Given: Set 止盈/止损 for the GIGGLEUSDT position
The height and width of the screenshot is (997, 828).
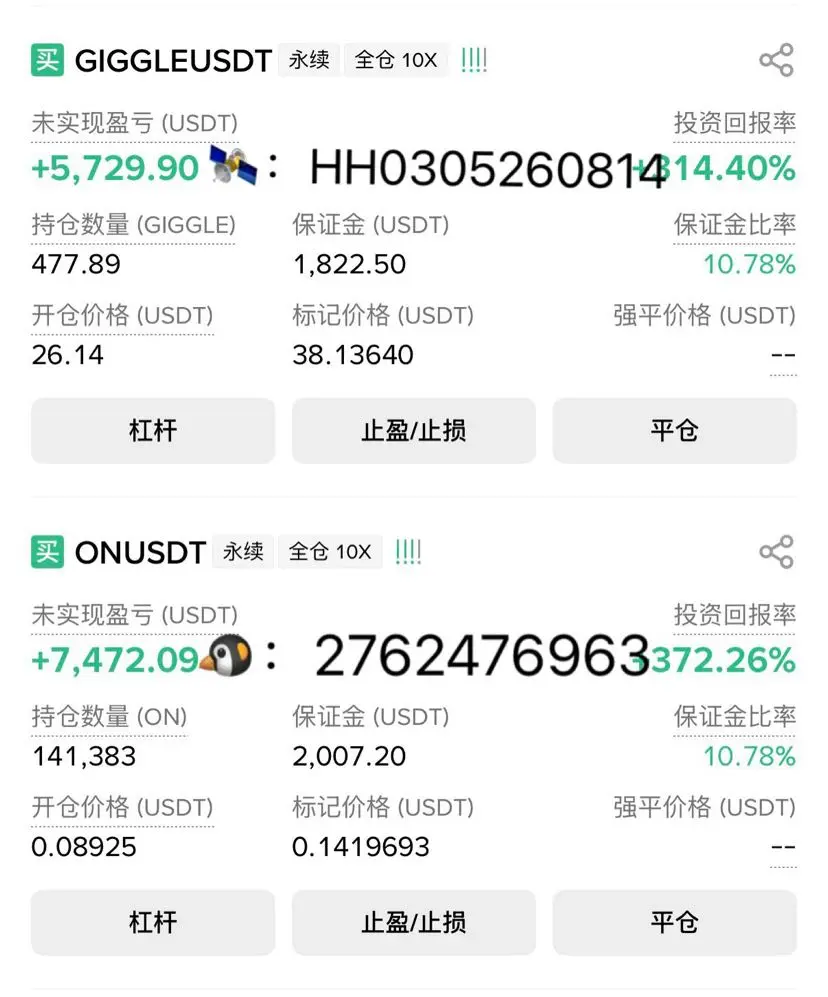Looking at the screenshot, I should [x=413, y=431].
